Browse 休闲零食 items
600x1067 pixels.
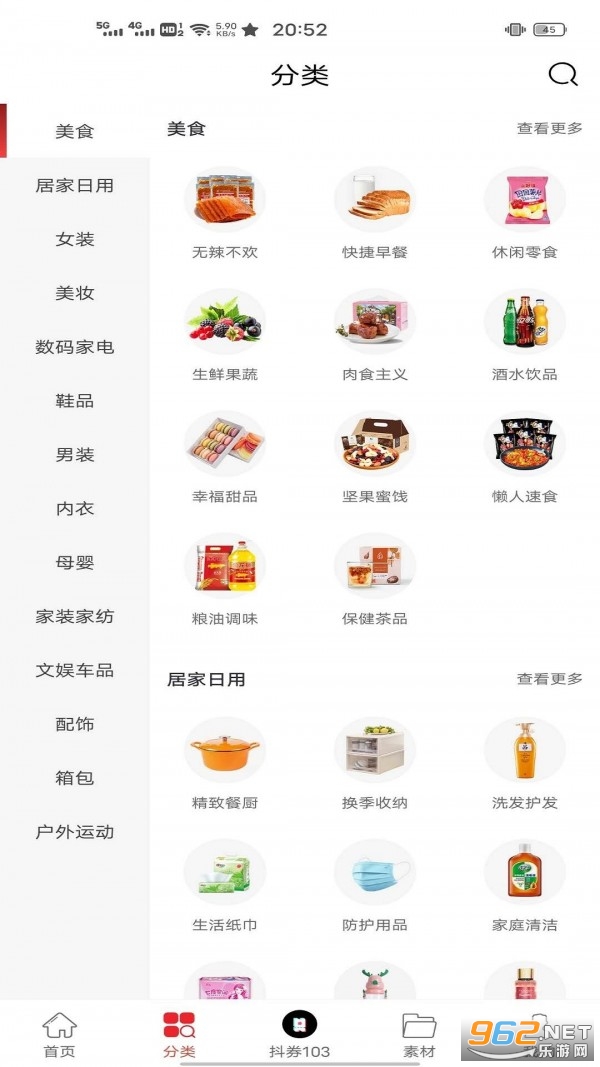[525, 213]
